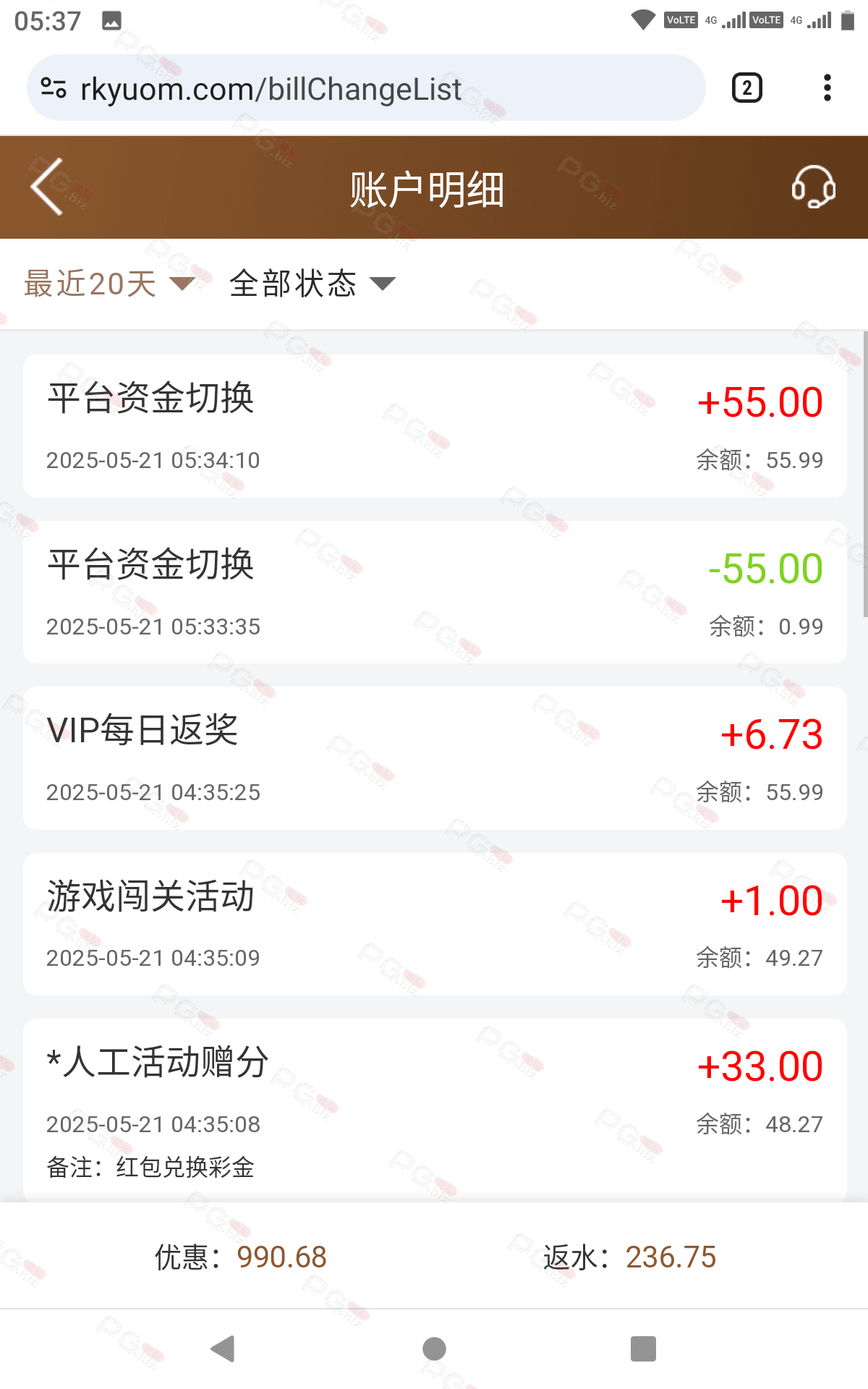Tap the system back navigation button
Viewport: 868px width, 1389px height.
[222, 1348]
